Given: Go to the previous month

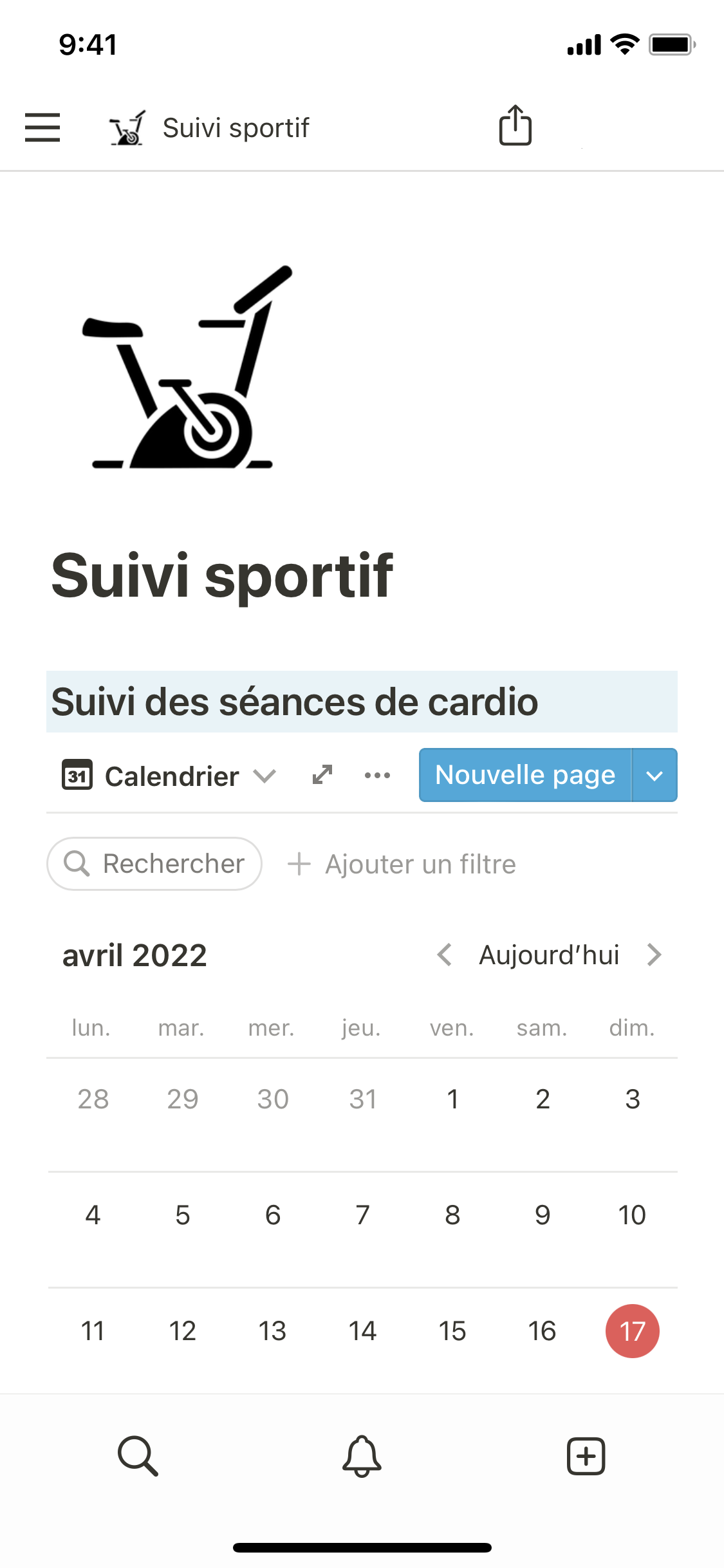Looking at the screenshot, I should 444,955.
